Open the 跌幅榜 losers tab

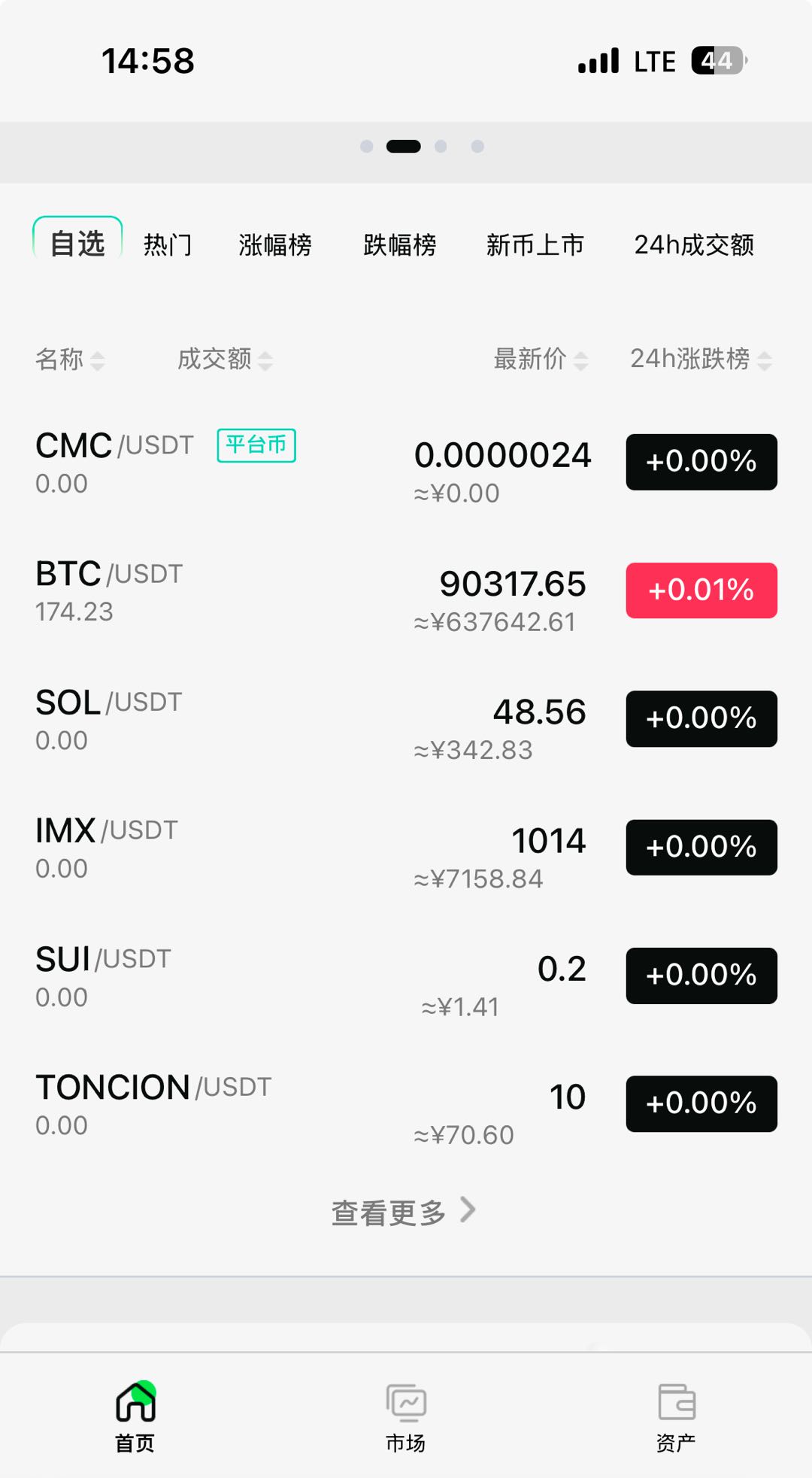point(399,245)
